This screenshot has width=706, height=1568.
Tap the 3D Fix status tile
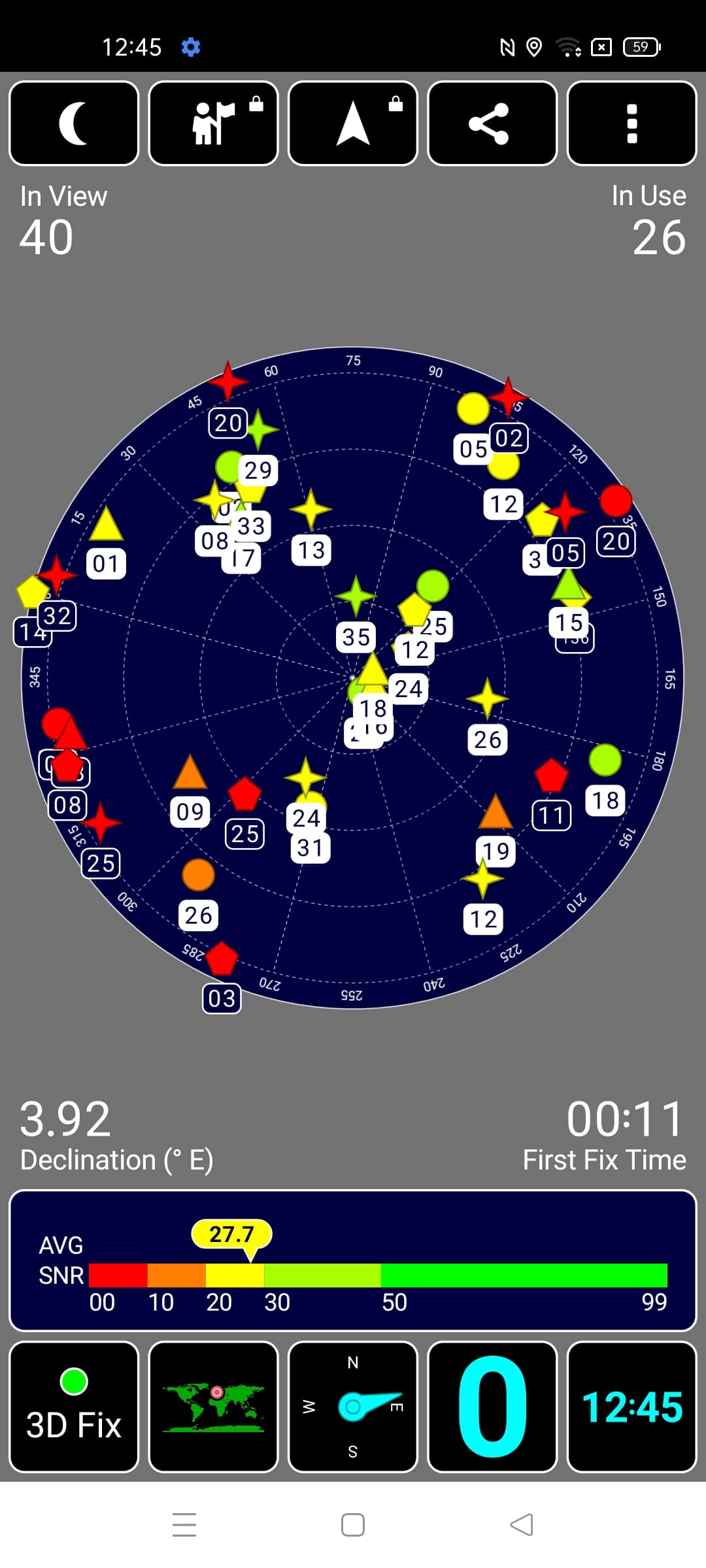(x=74, y=1407)
